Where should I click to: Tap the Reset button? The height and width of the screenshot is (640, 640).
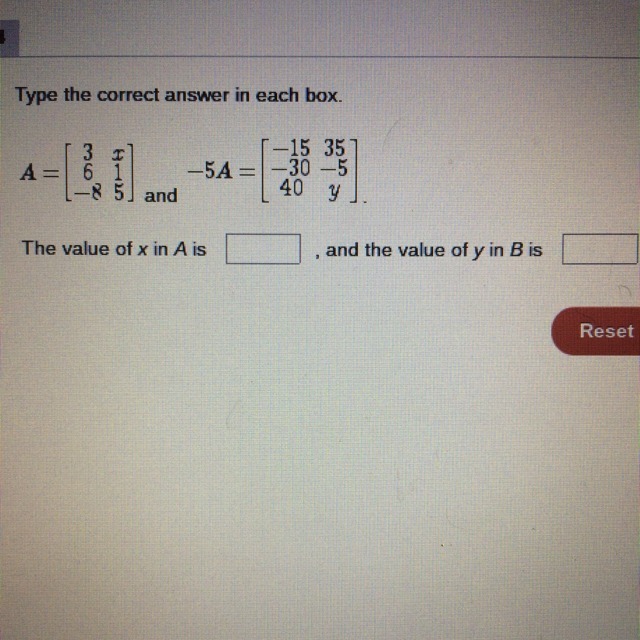600,331
